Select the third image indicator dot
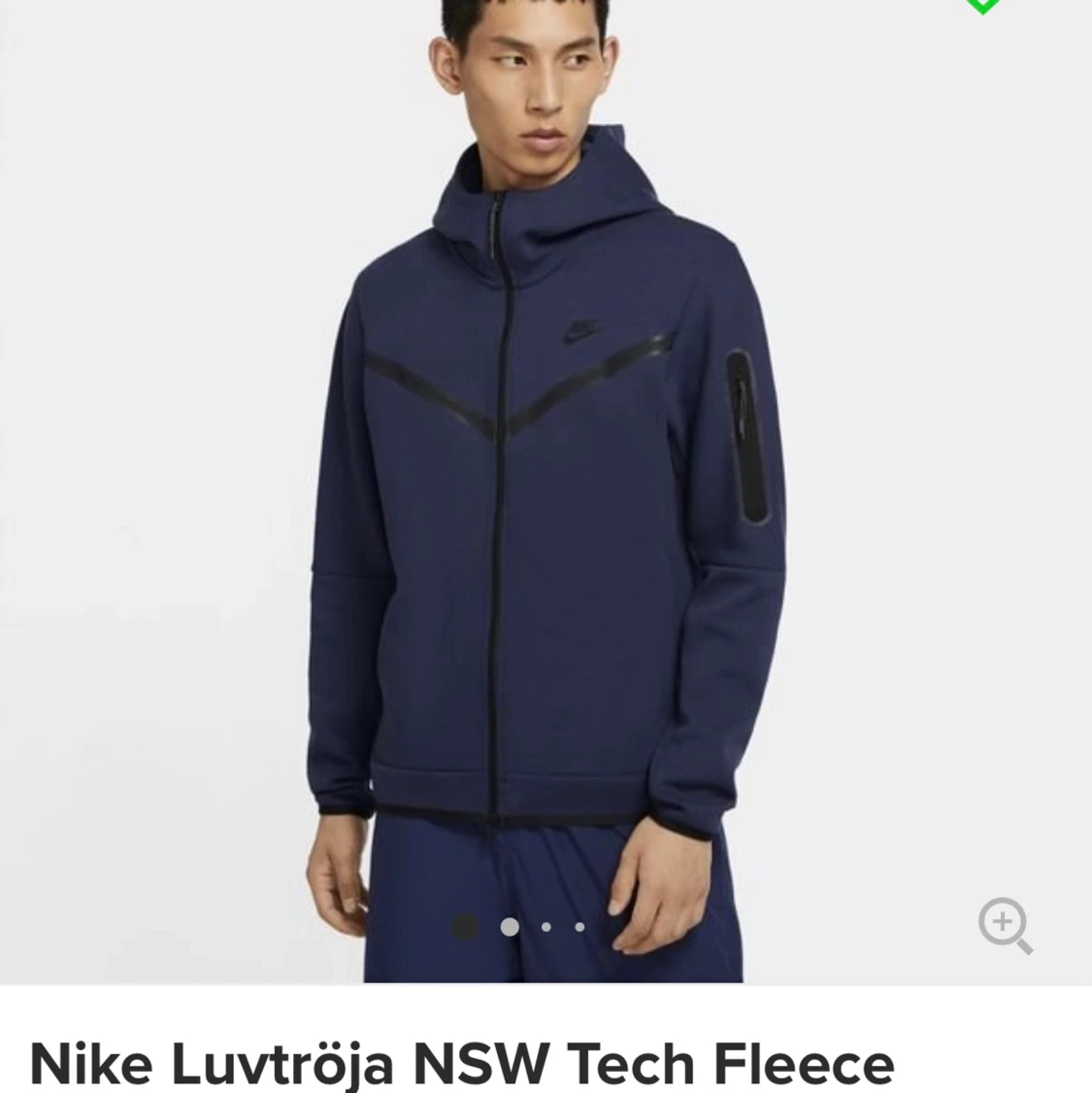Viewport: 1092px width, 1093px height. pyautogui.click(x=546, y=927)
